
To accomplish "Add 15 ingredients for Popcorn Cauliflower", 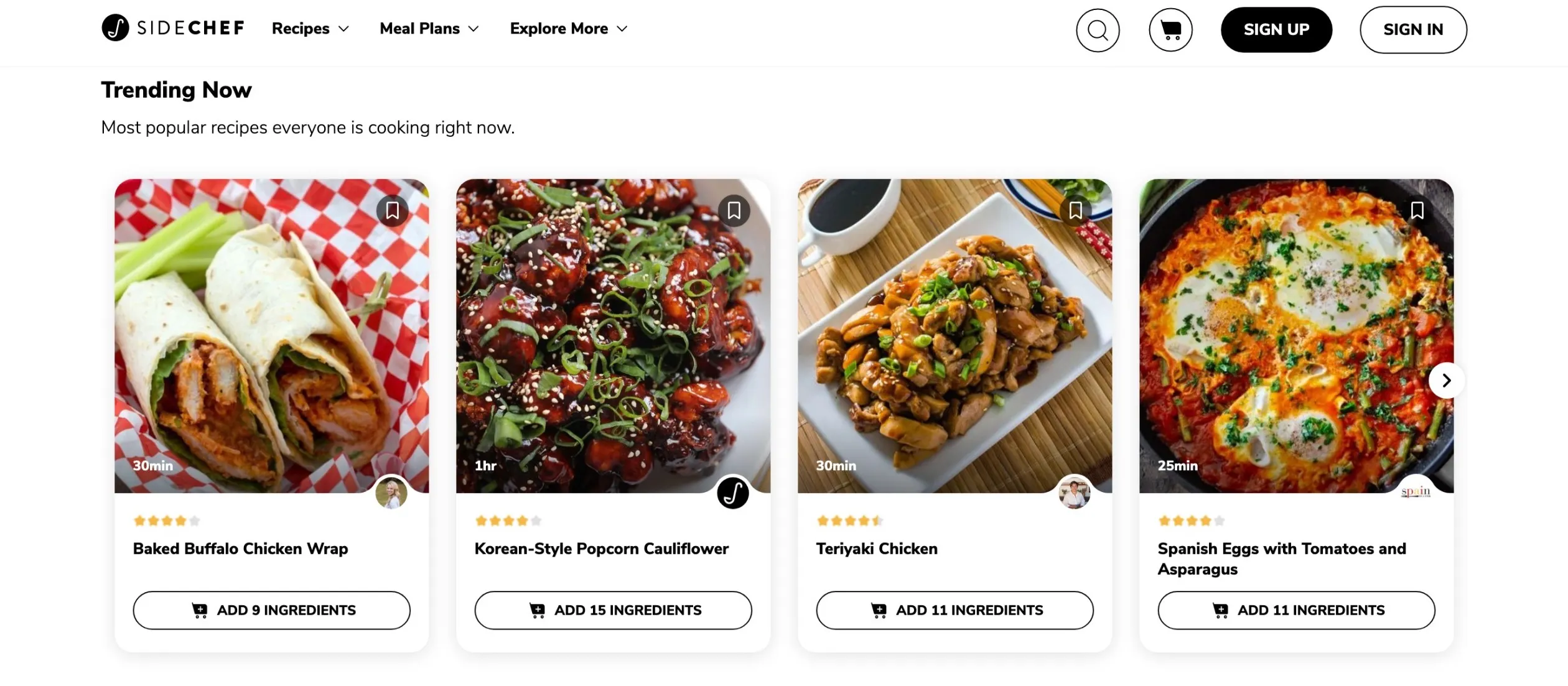I will coord(613,610).
